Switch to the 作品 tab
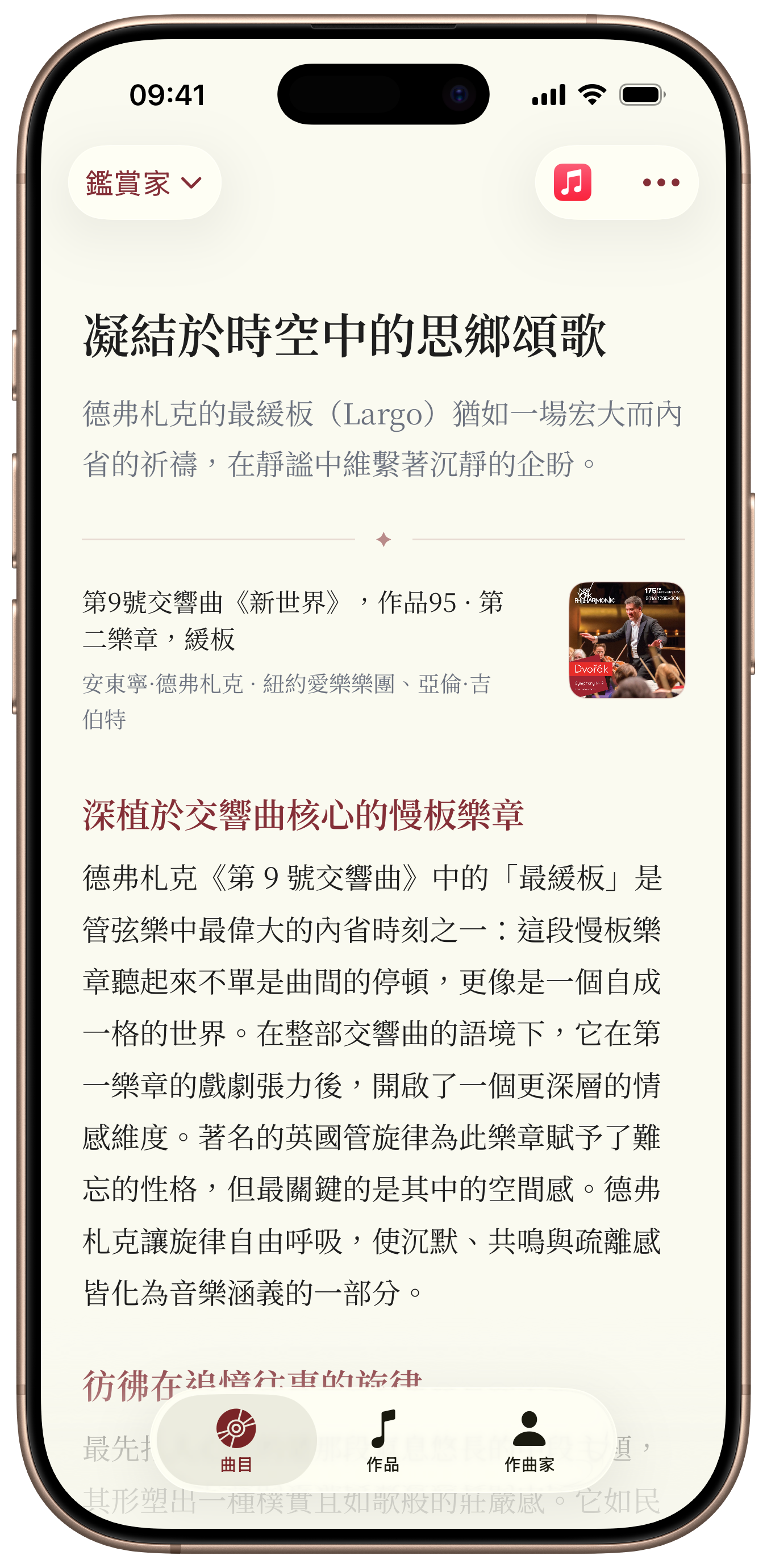 coord(383,1441)
